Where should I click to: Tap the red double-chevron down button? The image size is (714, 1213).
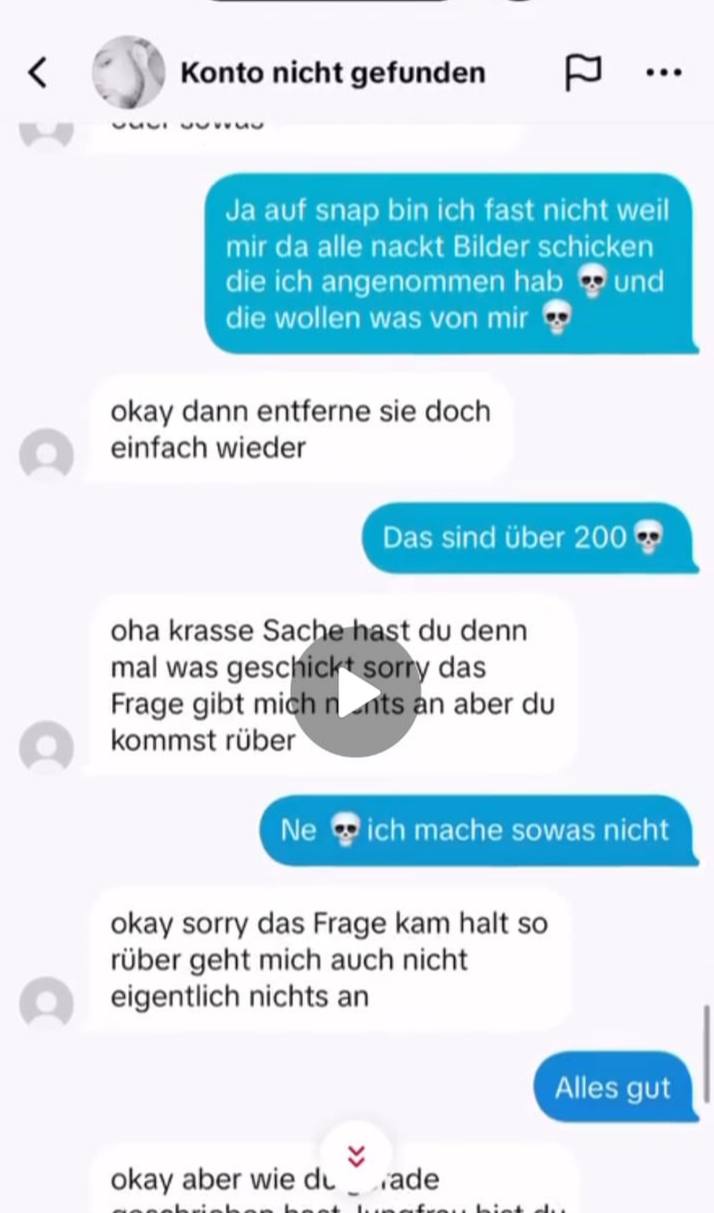(356, 1157)
